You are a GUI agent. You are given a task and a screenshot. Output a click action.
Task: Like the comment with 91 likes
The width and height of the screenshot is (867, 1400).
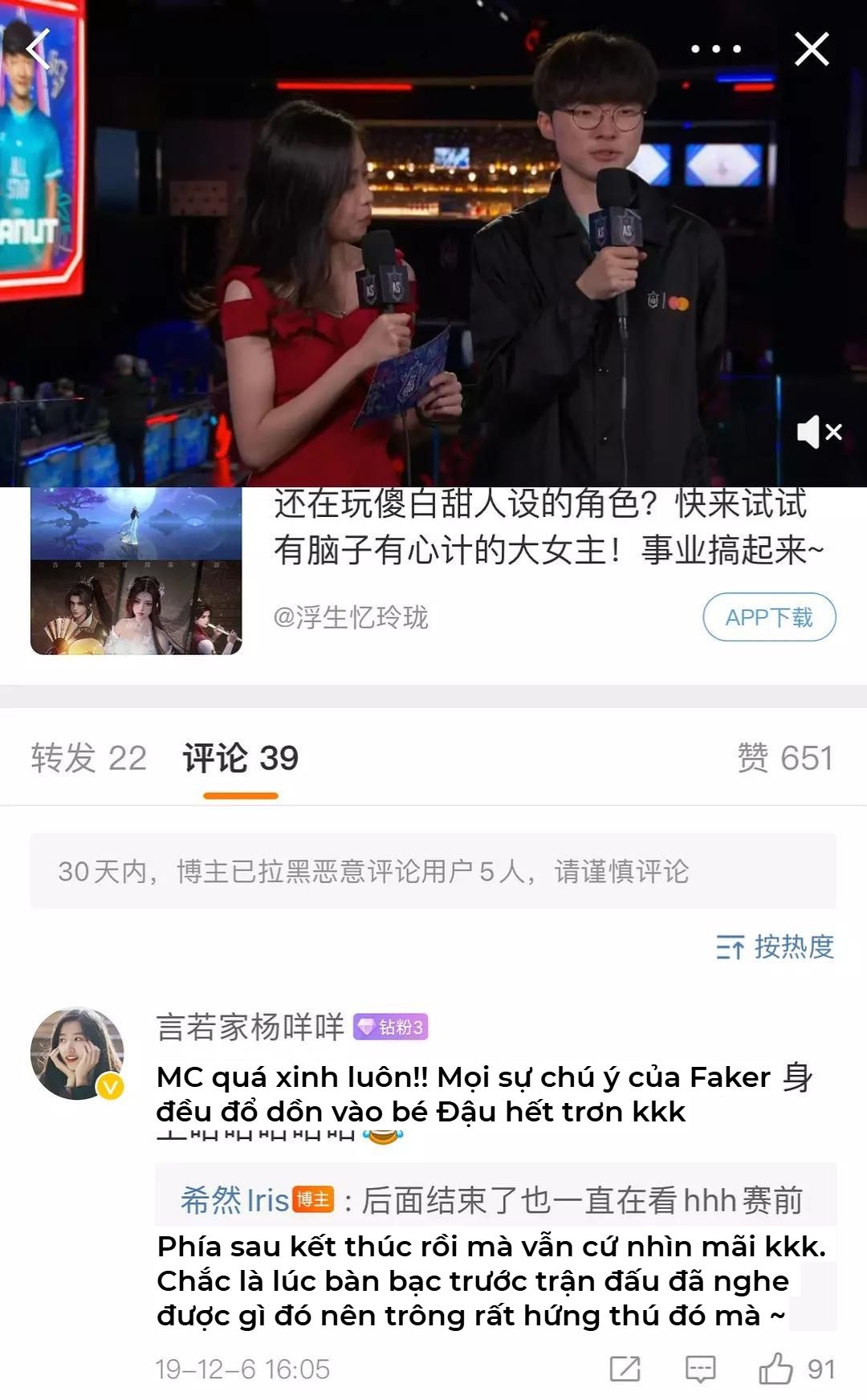776,1369
